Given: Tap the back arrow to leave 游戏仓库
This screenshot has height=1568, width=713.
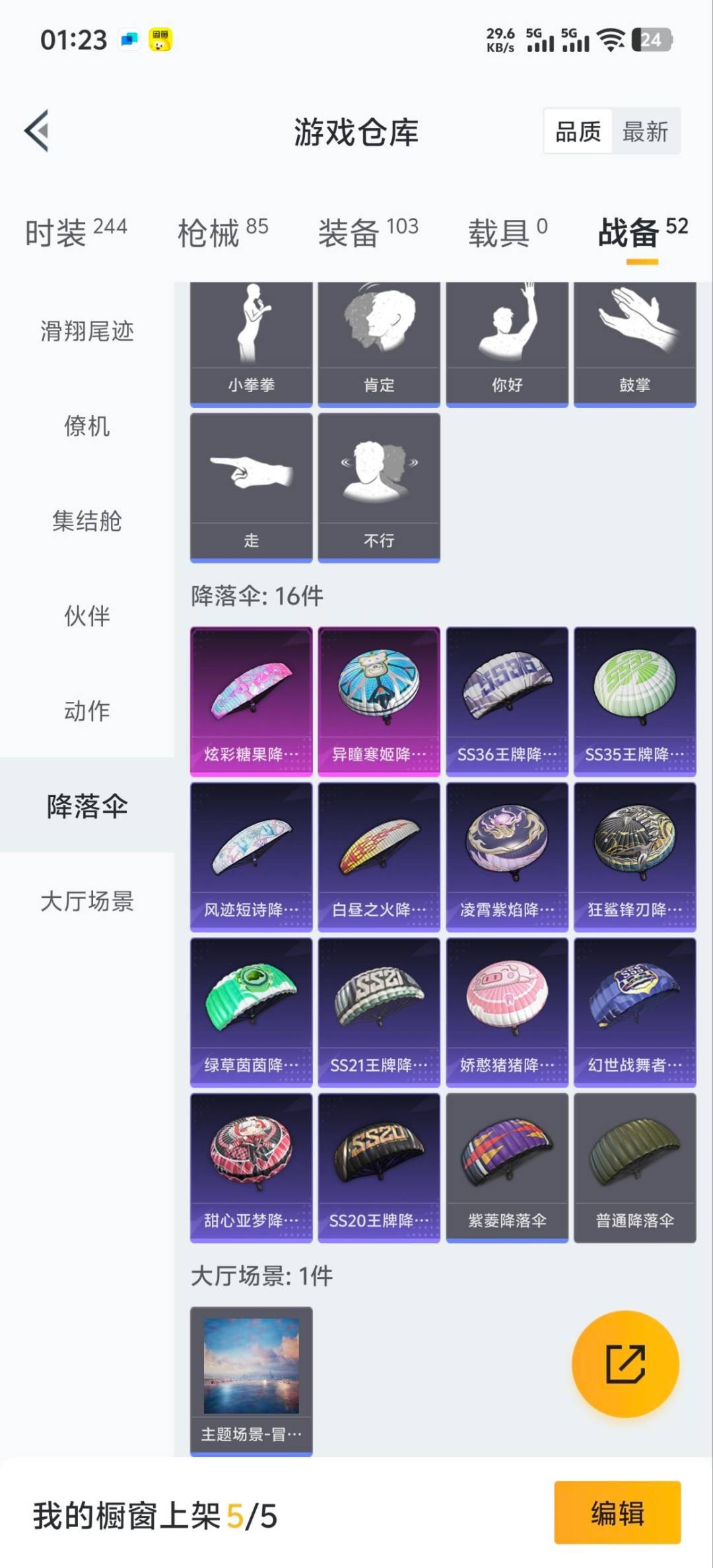Looking at the screenshot, I should click(x=38, y=131).
